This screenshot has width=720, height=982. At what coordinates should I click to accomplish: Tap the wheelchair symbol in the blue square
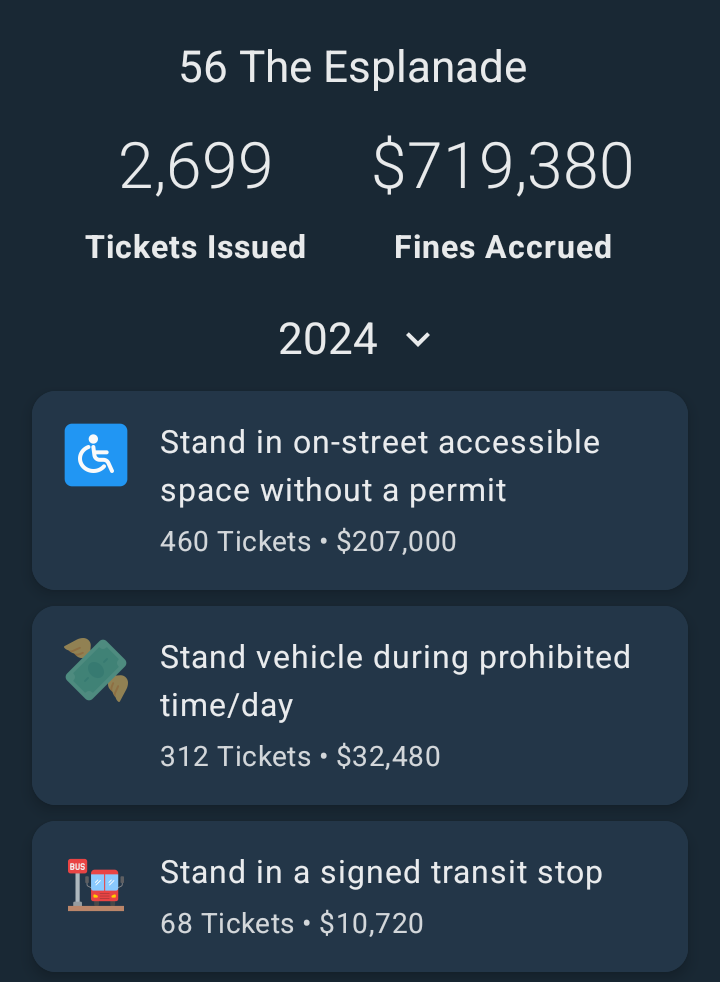tap(95, 455)
